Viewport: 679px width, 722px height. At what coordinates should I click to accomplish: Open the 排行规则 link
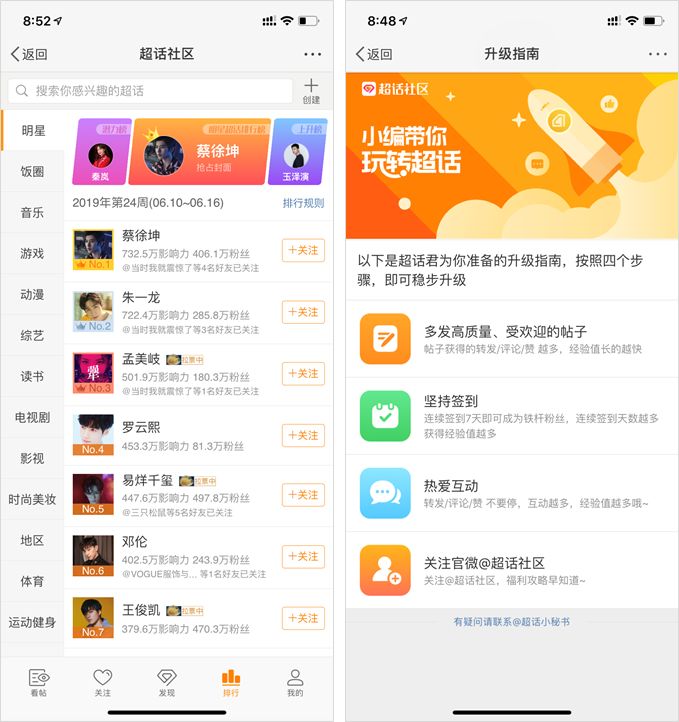pyautogui.click(x=303, y=203)
